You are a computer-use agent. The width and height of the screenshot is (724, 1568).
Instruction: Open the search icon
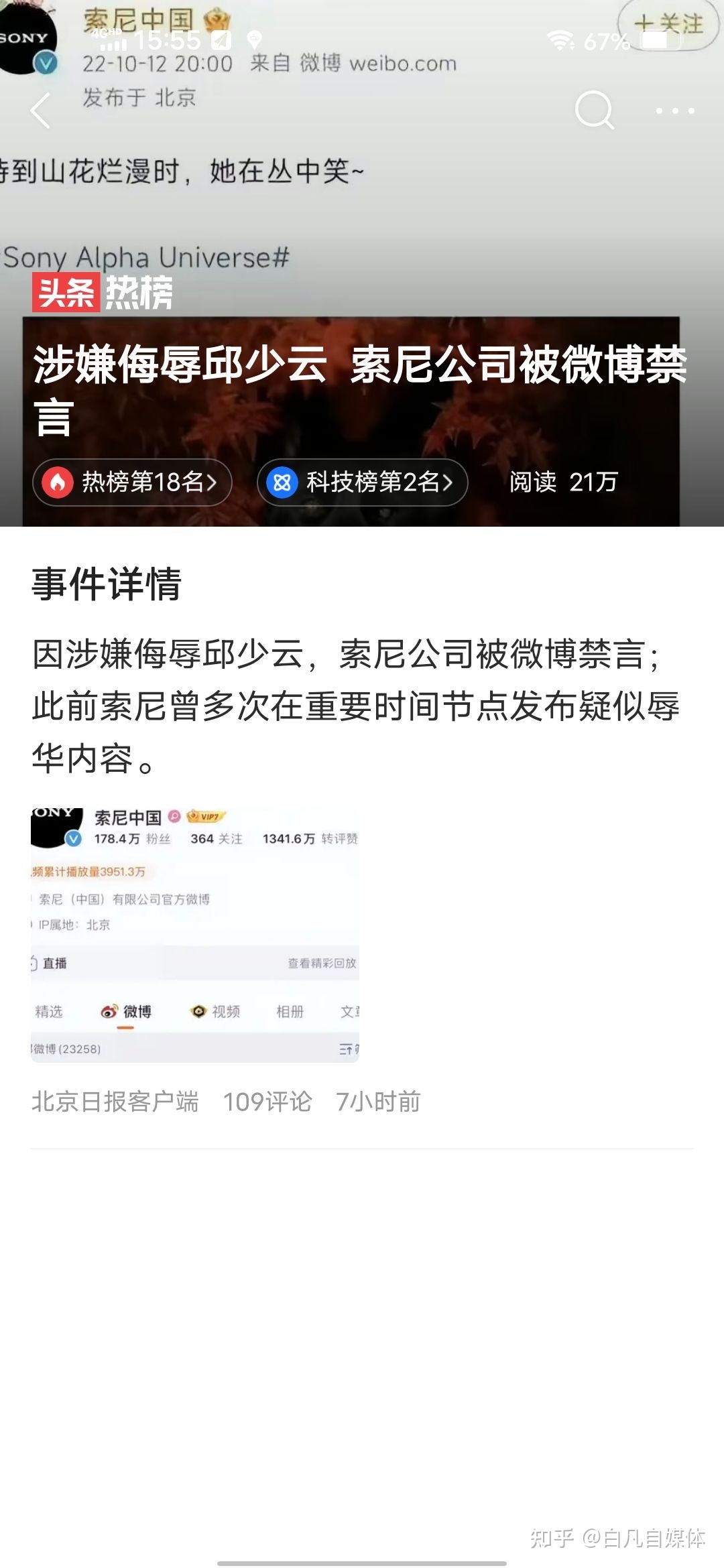[x=594, y=111]
